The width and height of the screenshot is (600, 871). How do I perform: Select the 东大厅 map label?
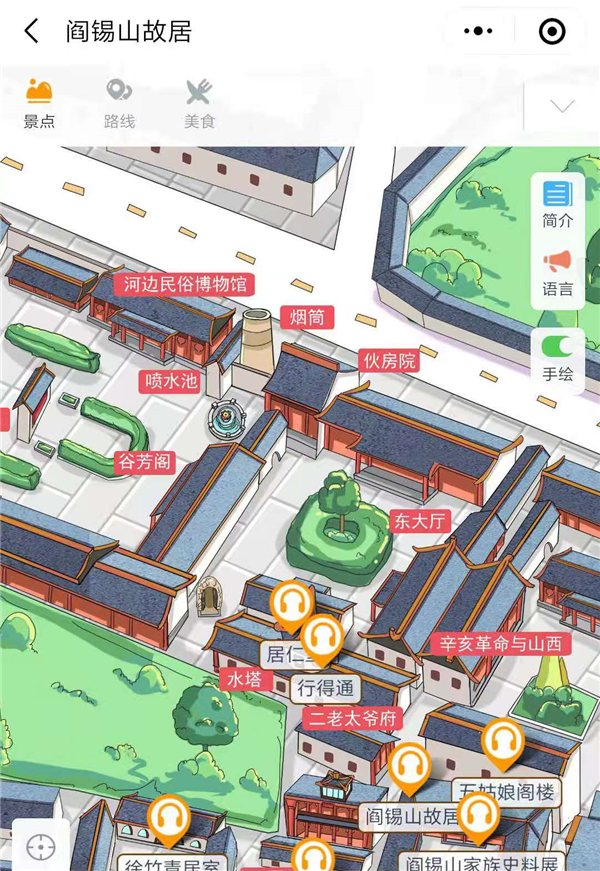421,521
